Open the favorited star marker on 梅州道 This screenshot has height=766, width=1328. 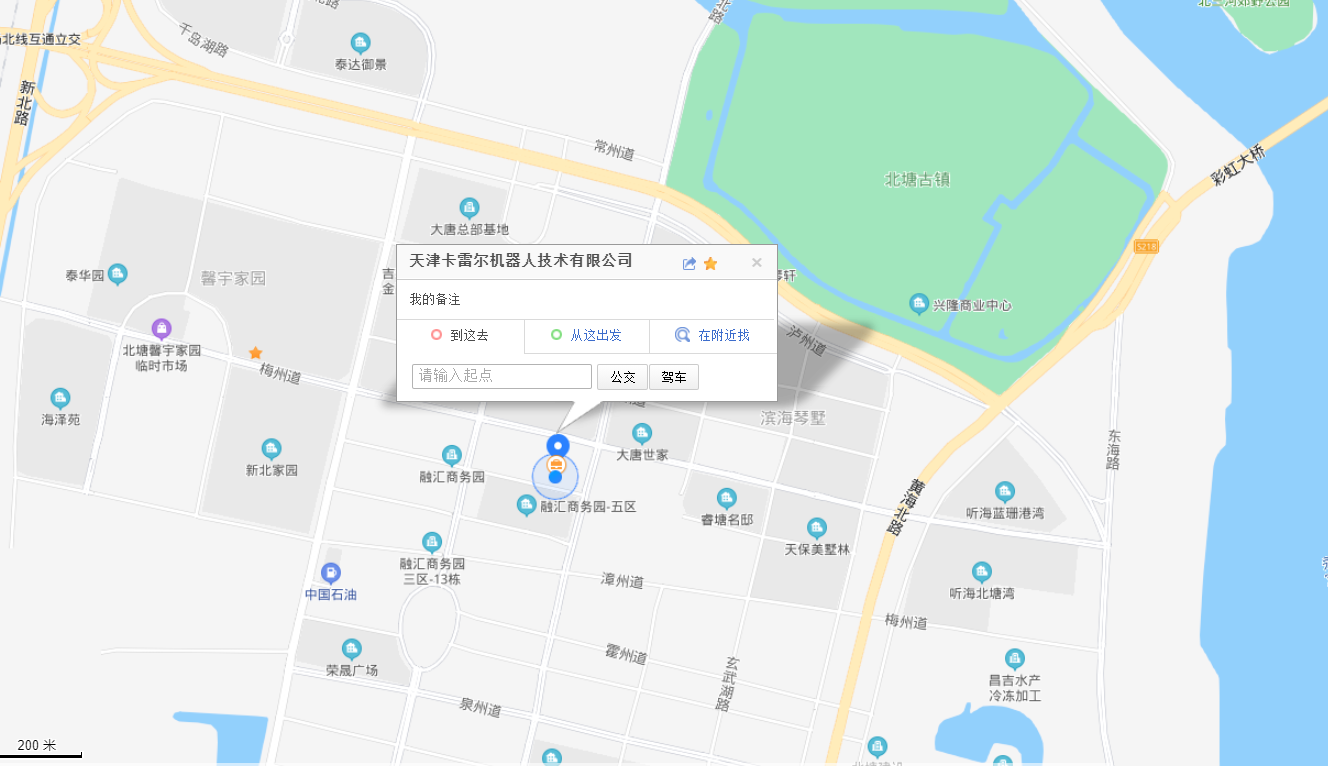point(255,353)
